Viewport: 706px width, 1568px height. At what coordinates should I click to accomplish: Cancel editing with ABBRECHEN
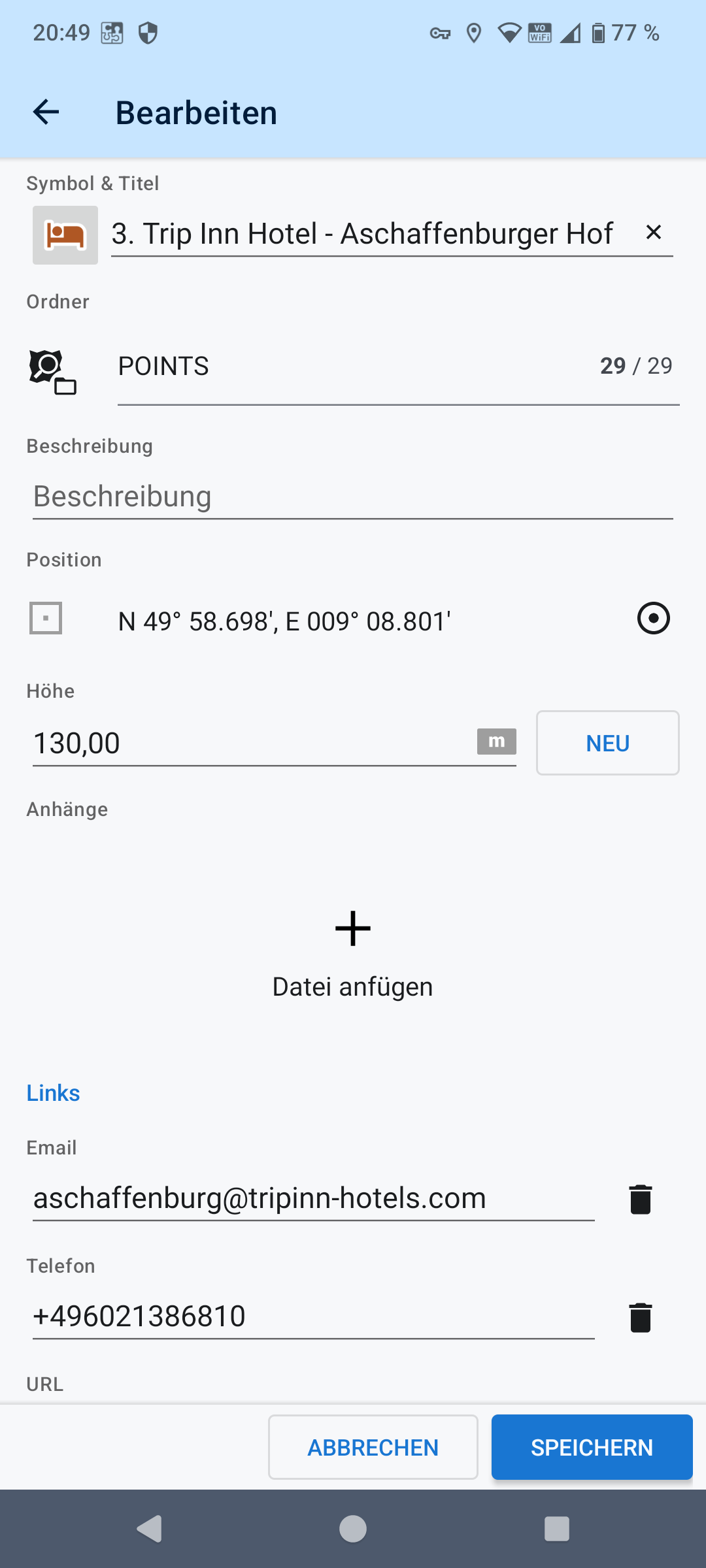pyautogui.click(x=373, y=1448)
